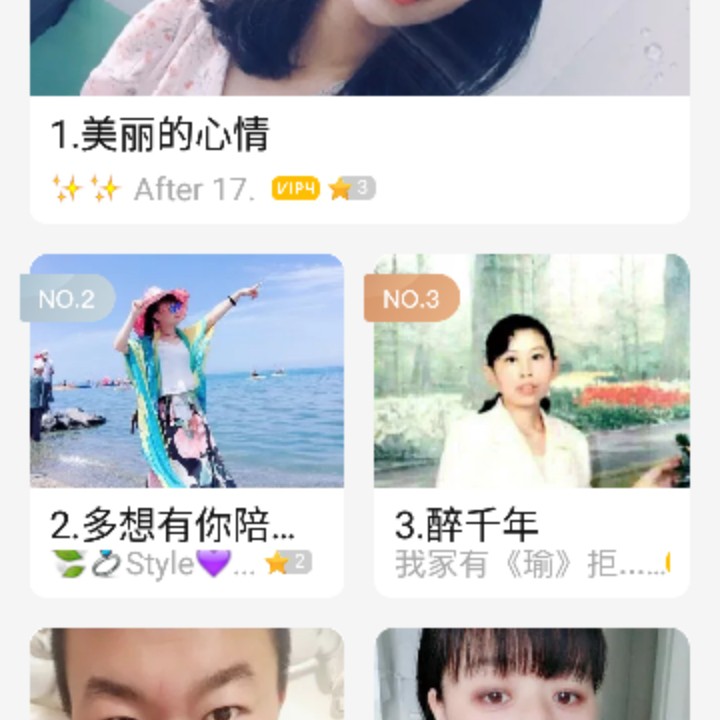This screenshot has width=720, height=720.
Task: Open the top-ranked card 美丽的心情
Action: coord(359,134)
